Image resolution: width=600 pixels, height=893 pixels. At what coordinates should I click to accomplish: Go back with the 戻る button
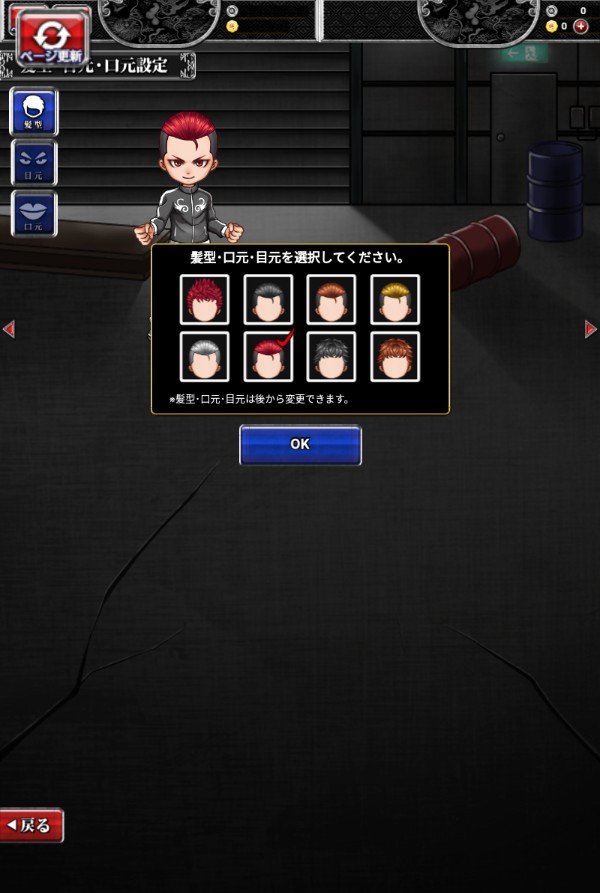[32, 825]
